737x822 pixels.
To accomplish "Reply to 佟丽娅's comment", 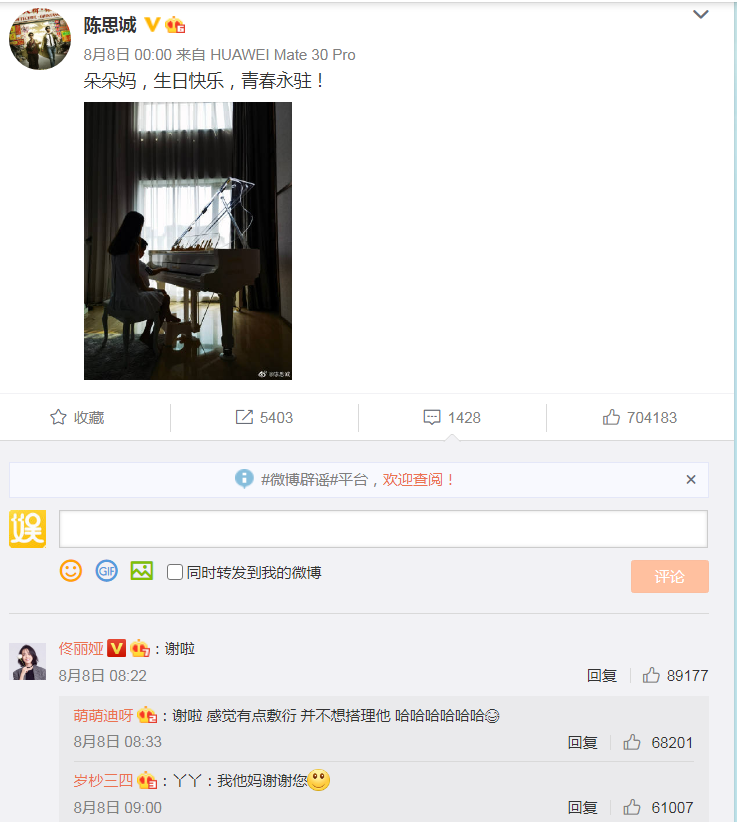I will point(602,676).
